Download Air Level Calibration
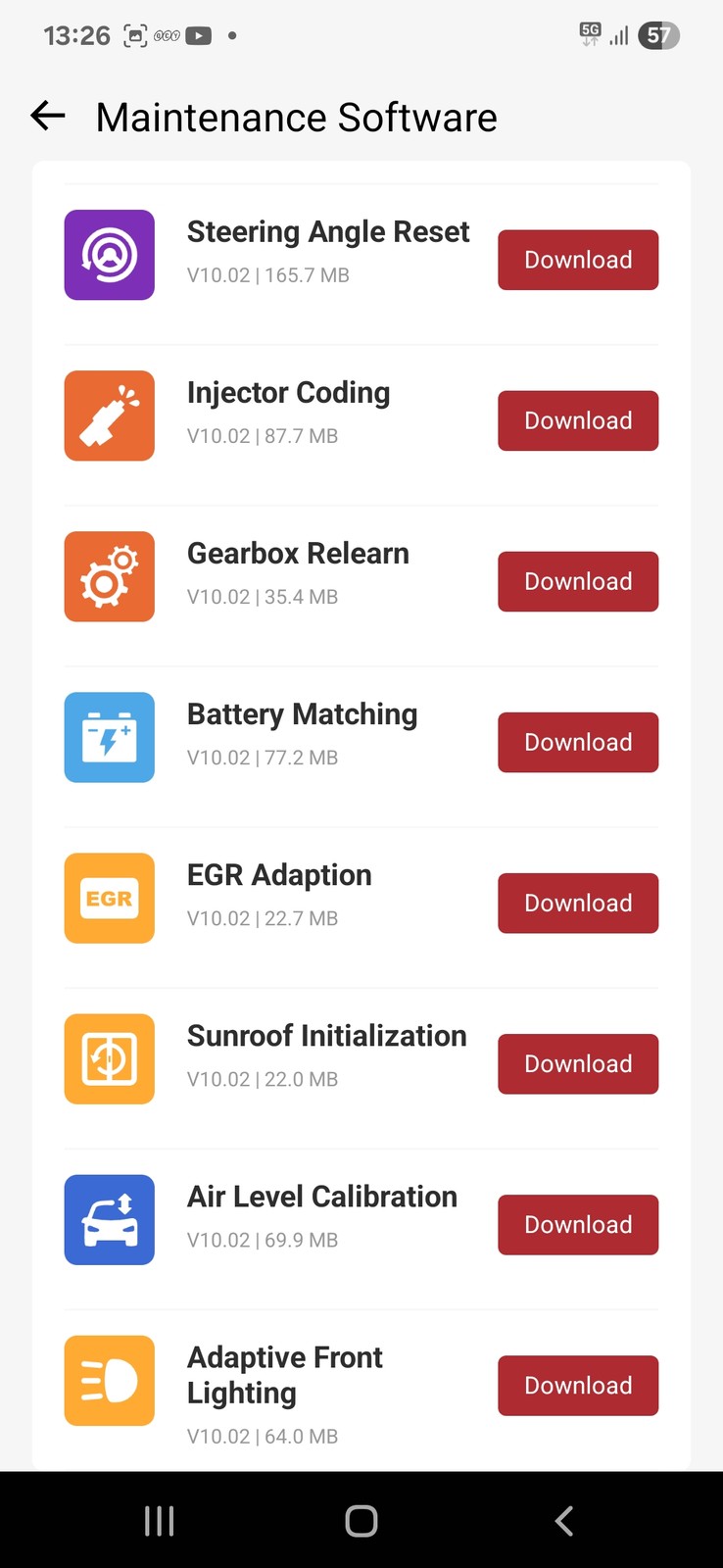The width and height of the screenshot is (723, 1568). (x=578, y=1224)
